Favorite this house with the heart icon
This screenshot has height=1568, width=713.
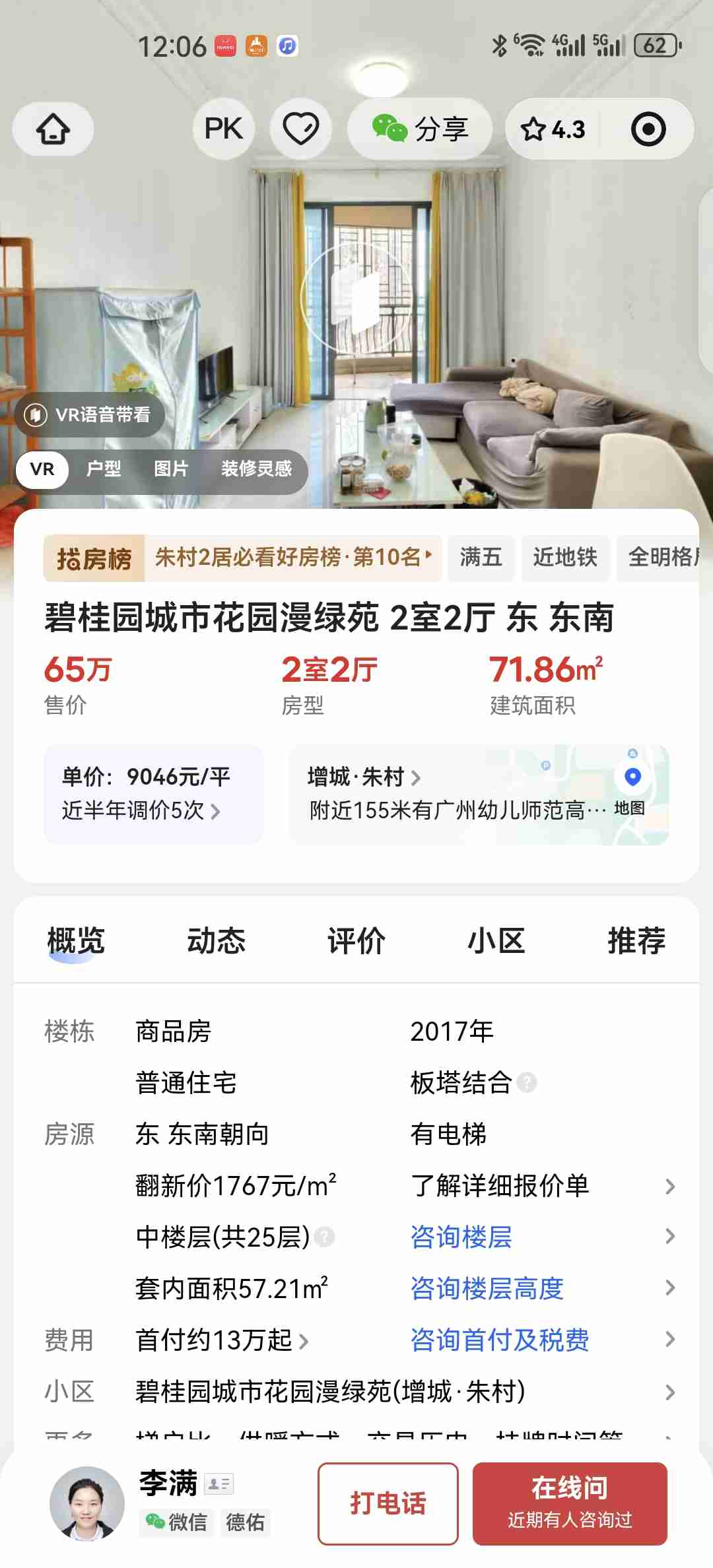point(300,129)
